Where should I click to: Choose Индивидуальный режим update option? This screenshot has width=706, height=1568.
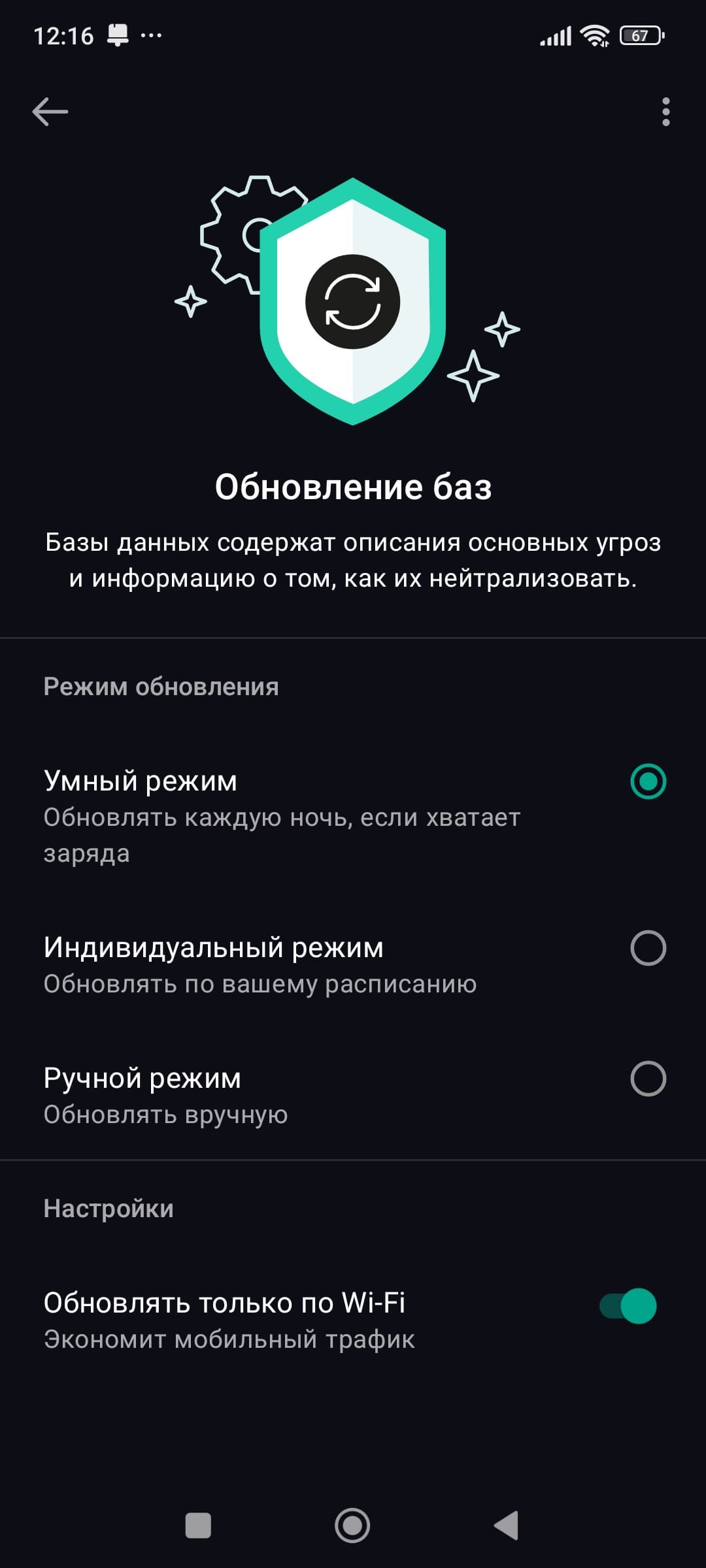point(647,948)
